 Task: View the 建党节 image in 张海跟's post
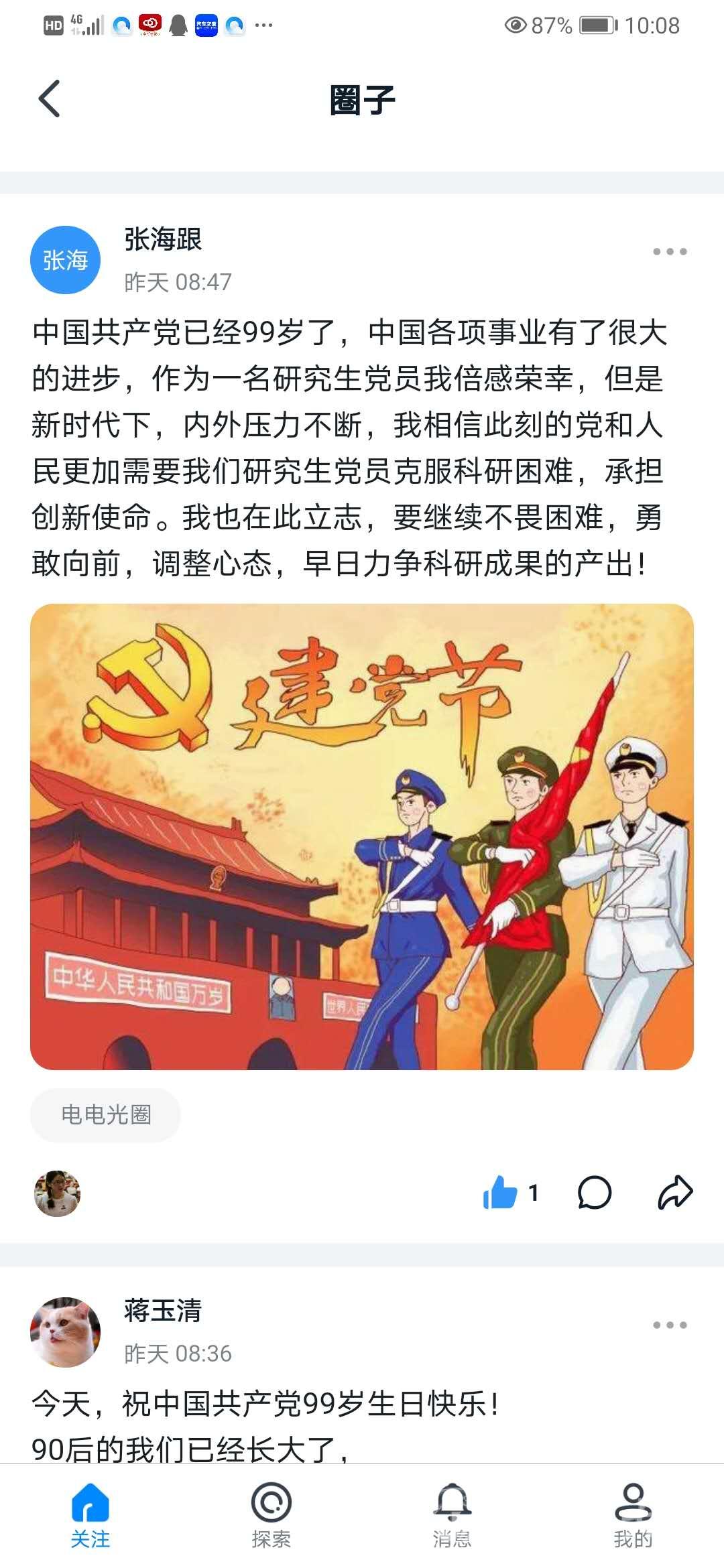pos(362,836)
